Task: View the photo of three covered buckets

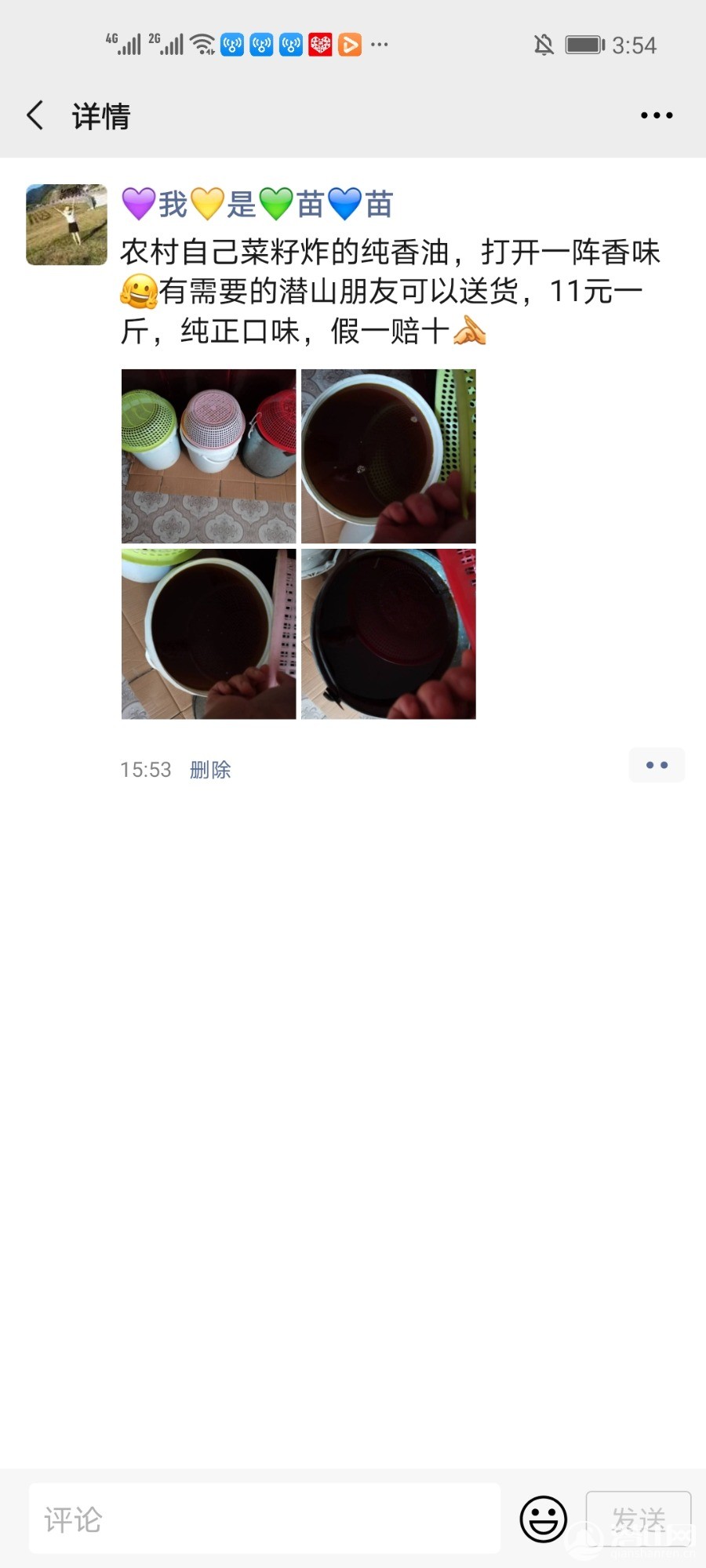Action: coord(209,456)
